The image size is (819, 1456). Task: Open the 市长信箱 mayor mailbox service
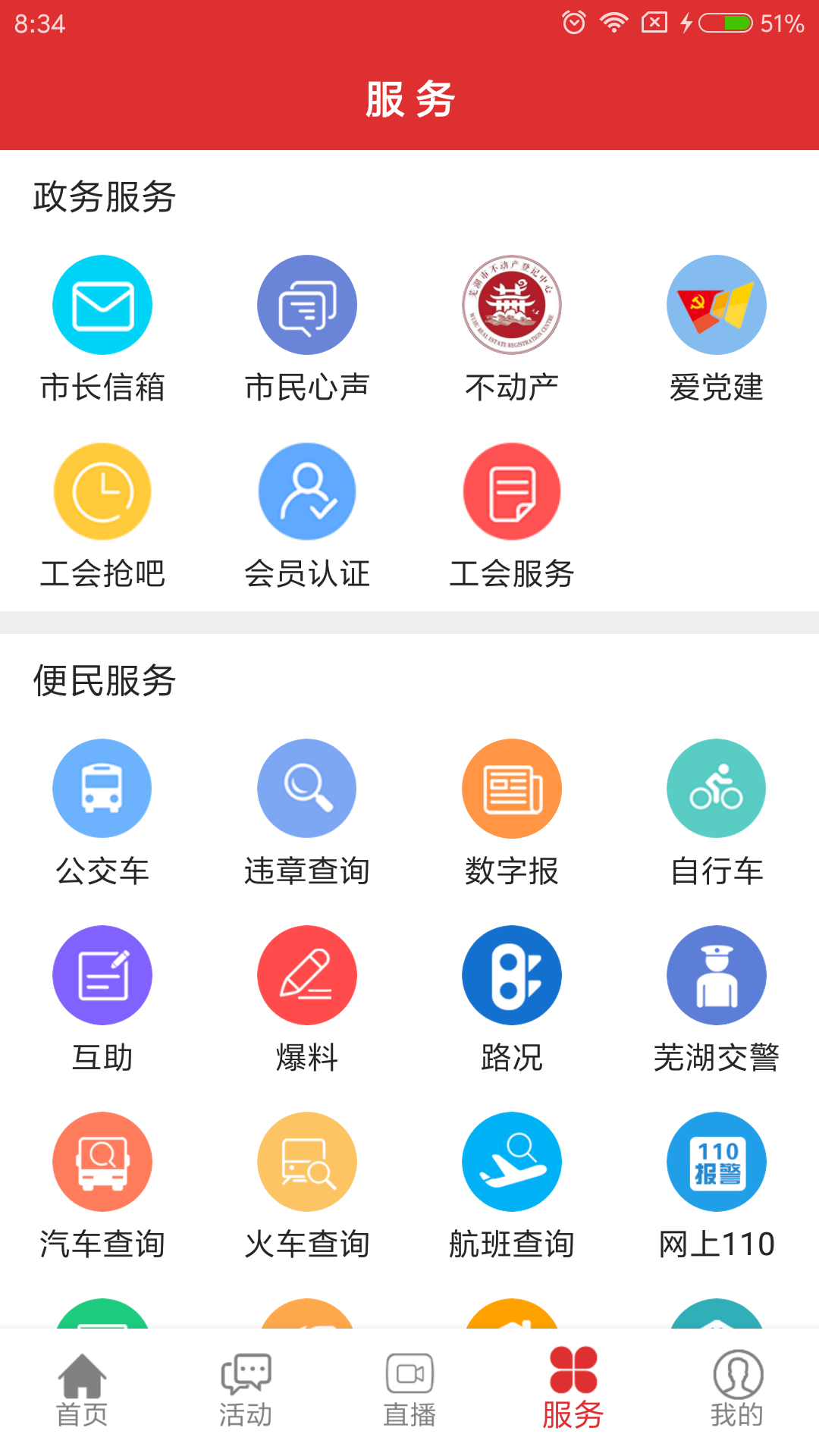point(102,306)
